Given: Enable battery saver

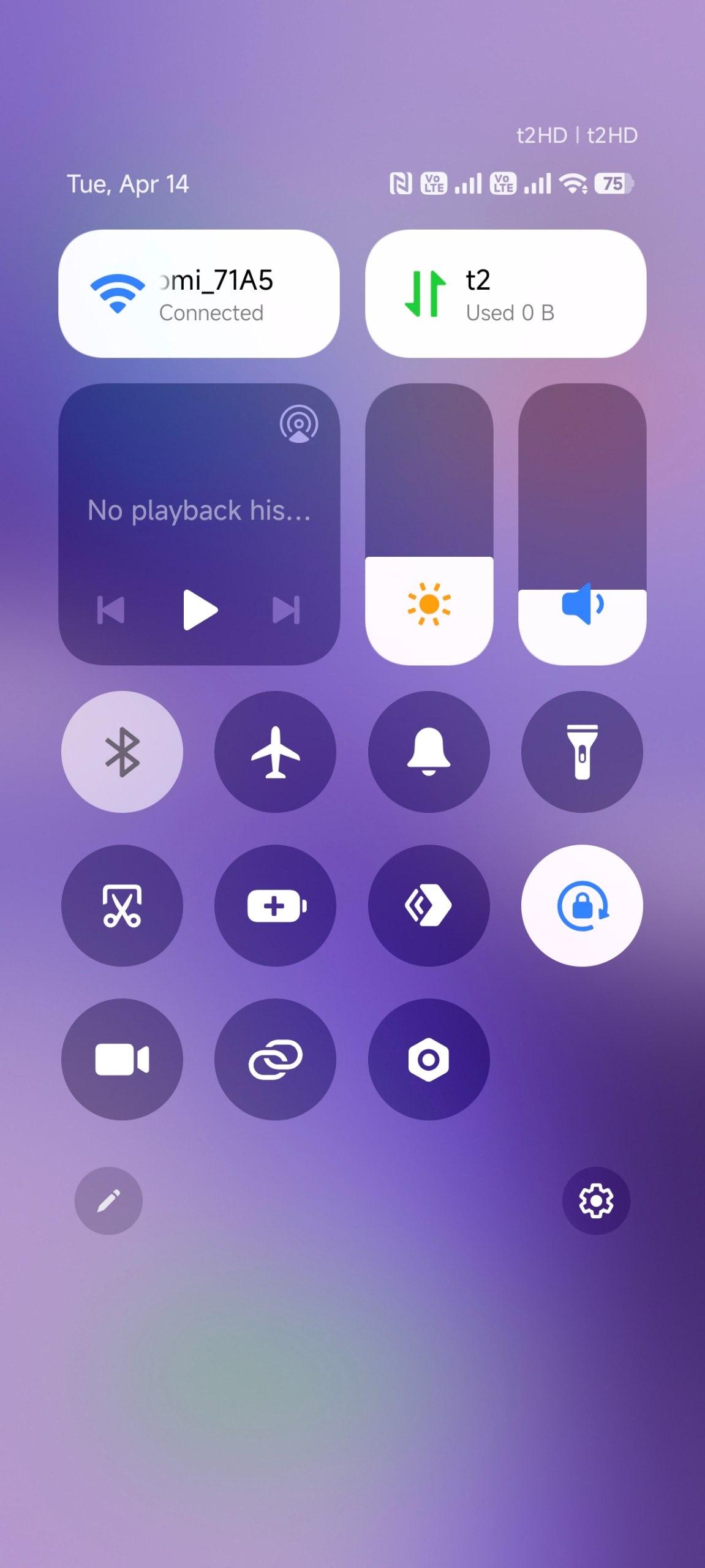Looking at the screenshot, I should (275, 906).
